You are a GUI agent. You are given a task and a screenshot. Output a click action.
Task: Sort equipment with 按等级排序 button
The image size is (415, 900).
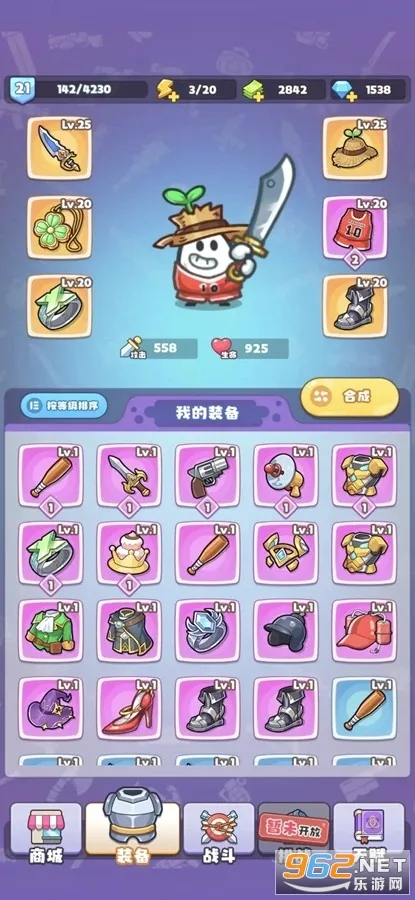pyautogui.click(x=64, y=406)
